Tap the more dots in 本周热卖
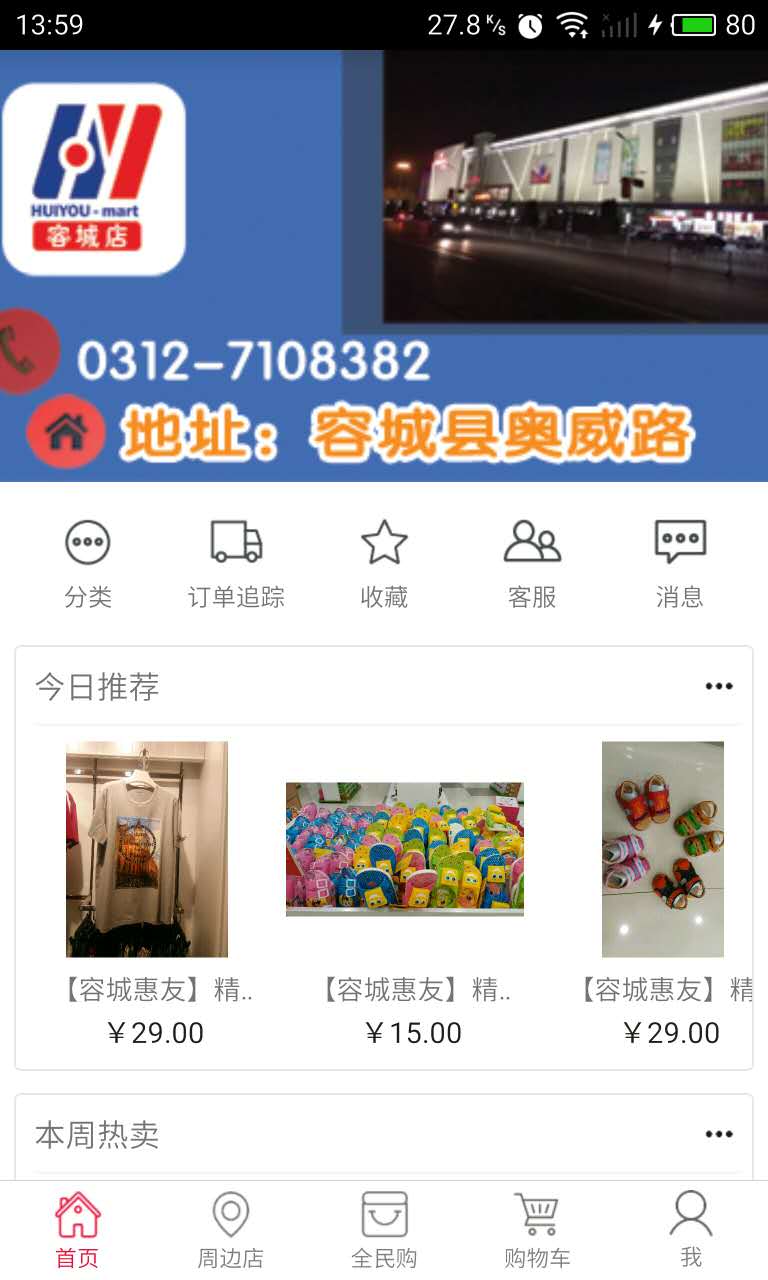Screen dimensions: 768x1280 pyautogui.click(x=718, y=1134)
